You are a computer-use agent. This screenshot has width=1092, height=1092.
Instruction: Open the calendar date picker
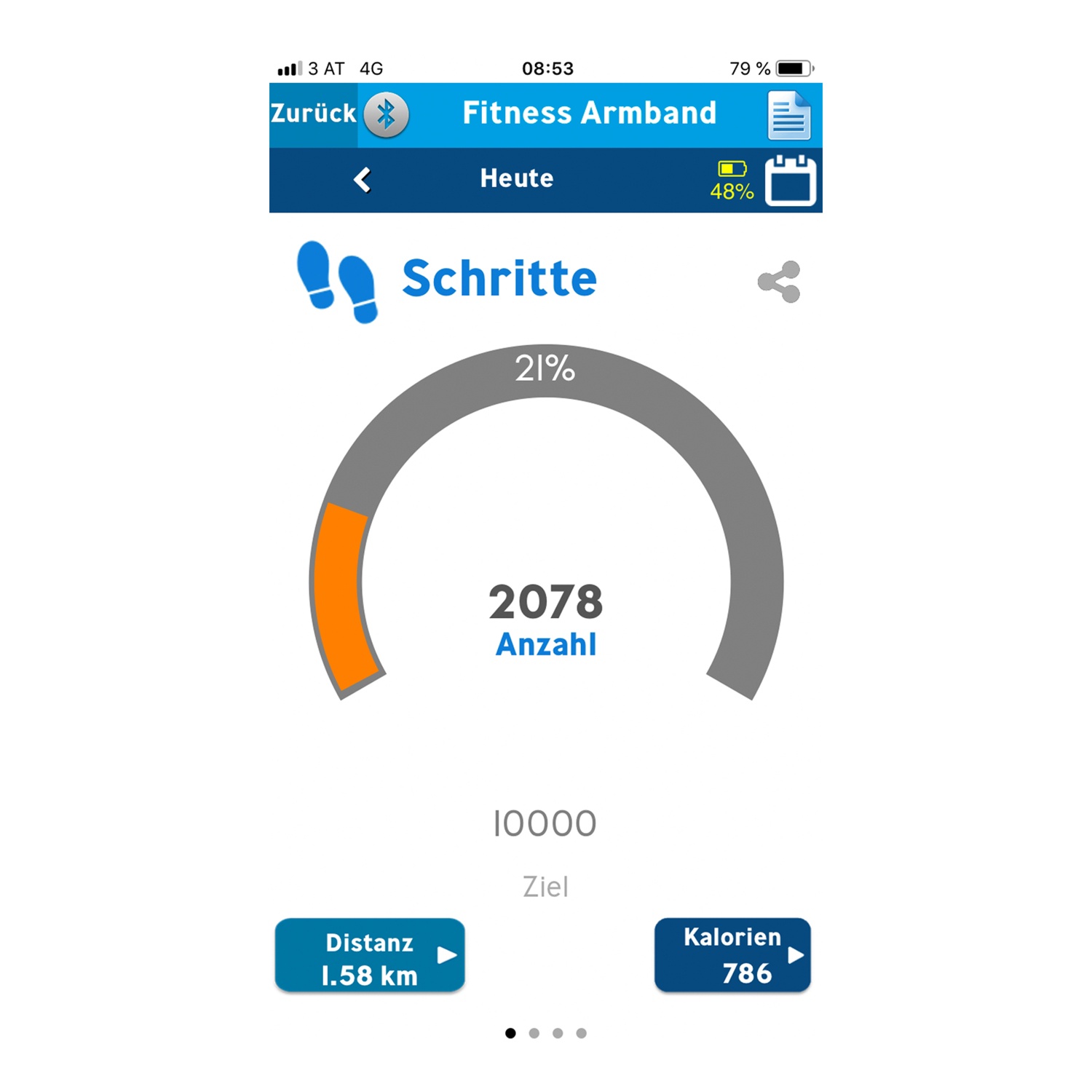pyautogui.click(x=790, y=181)
